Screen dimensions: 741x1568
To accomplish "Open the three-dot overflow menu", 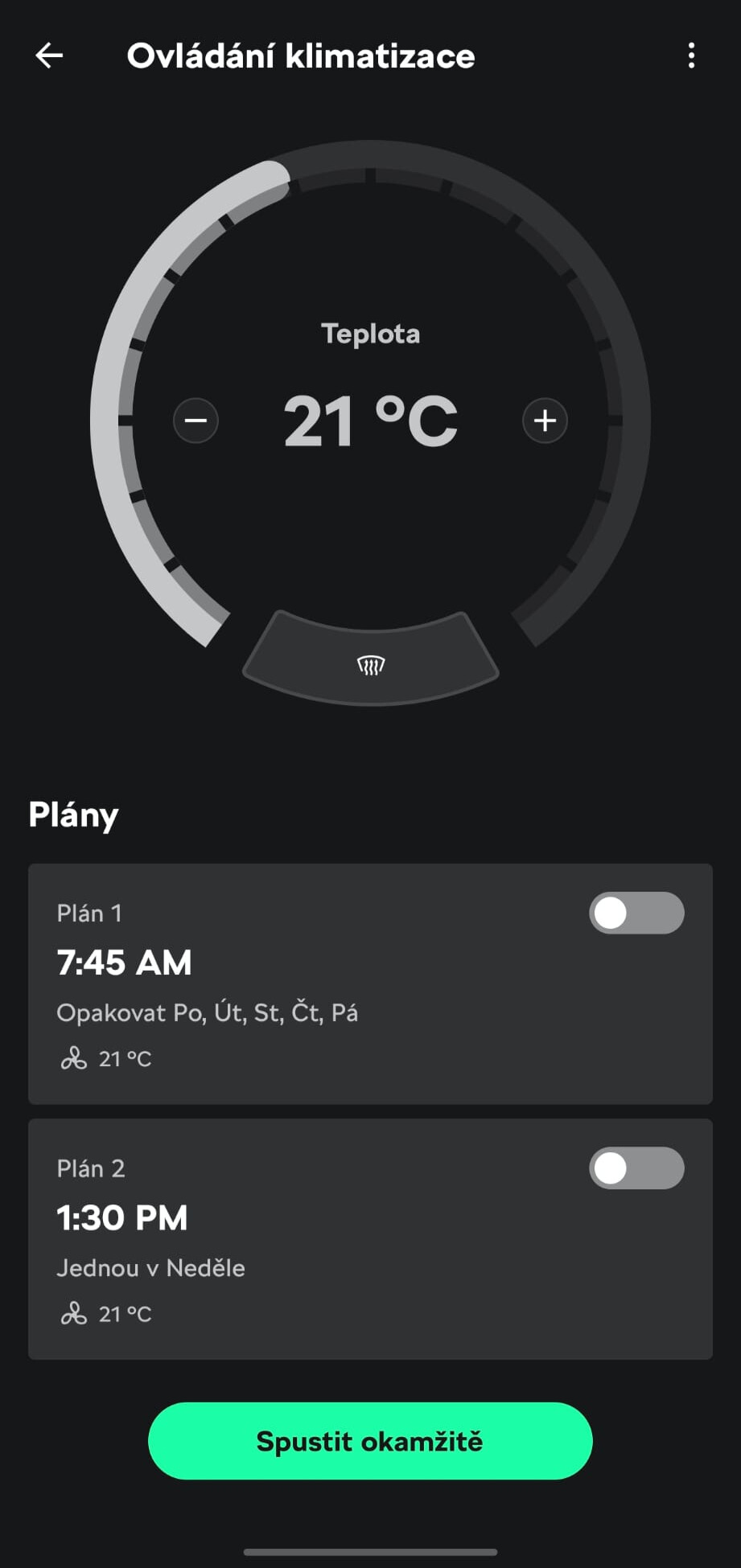I will (x=691, y=55).
